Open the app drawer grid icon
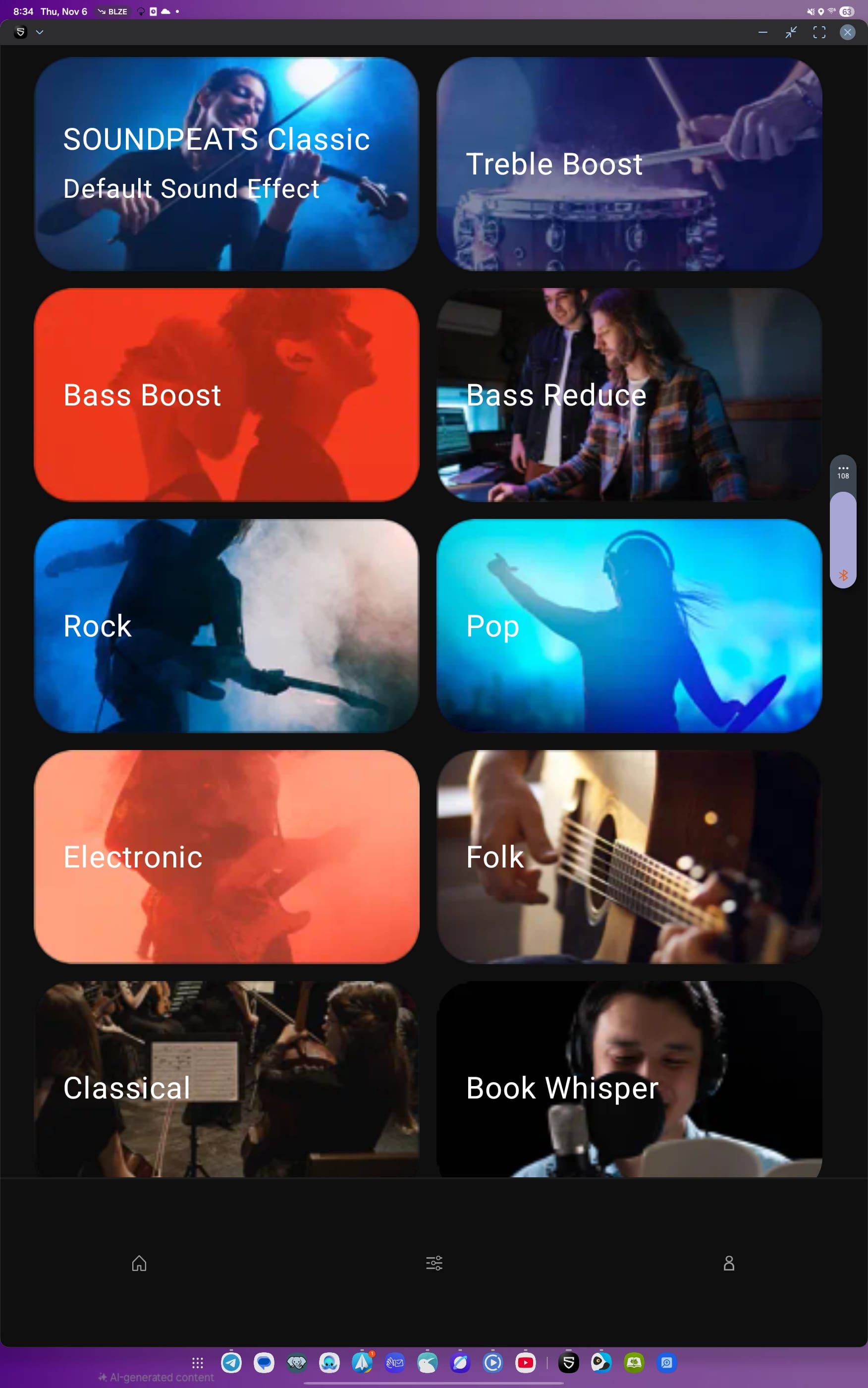 (x=197, y=1362)
